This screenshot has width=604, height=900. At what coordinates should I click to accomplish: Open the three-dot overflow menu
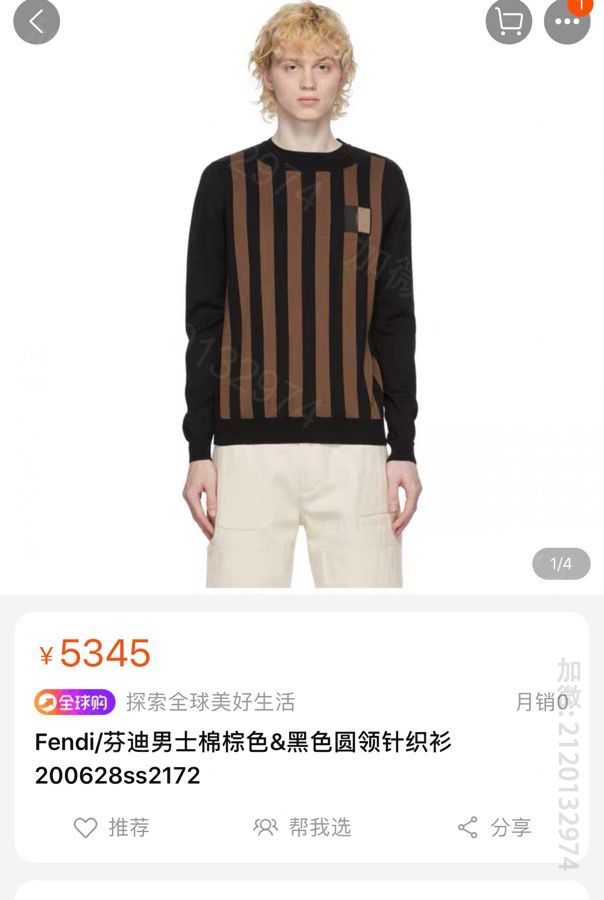coord(567,21)
